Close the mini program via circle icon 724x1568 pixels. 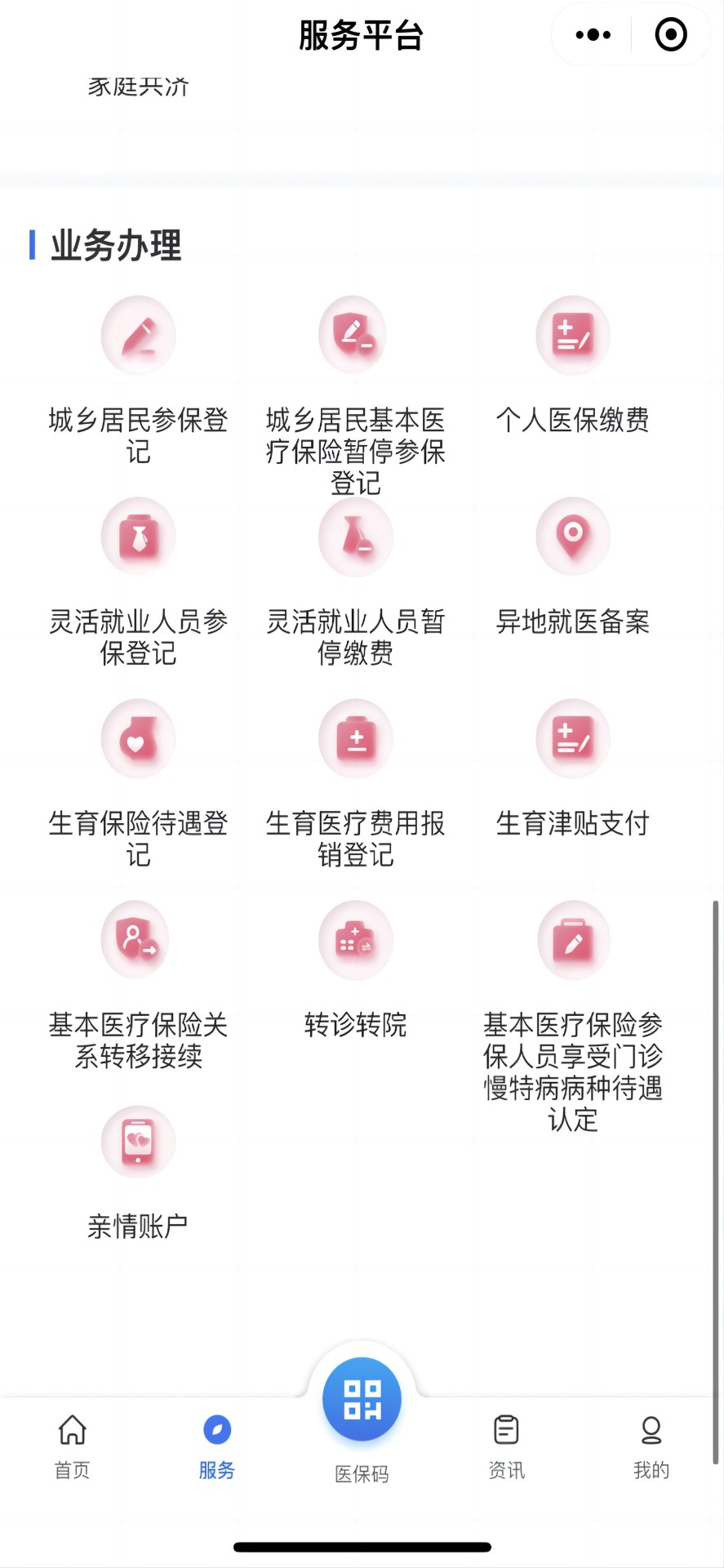click(x=671, y=34)
